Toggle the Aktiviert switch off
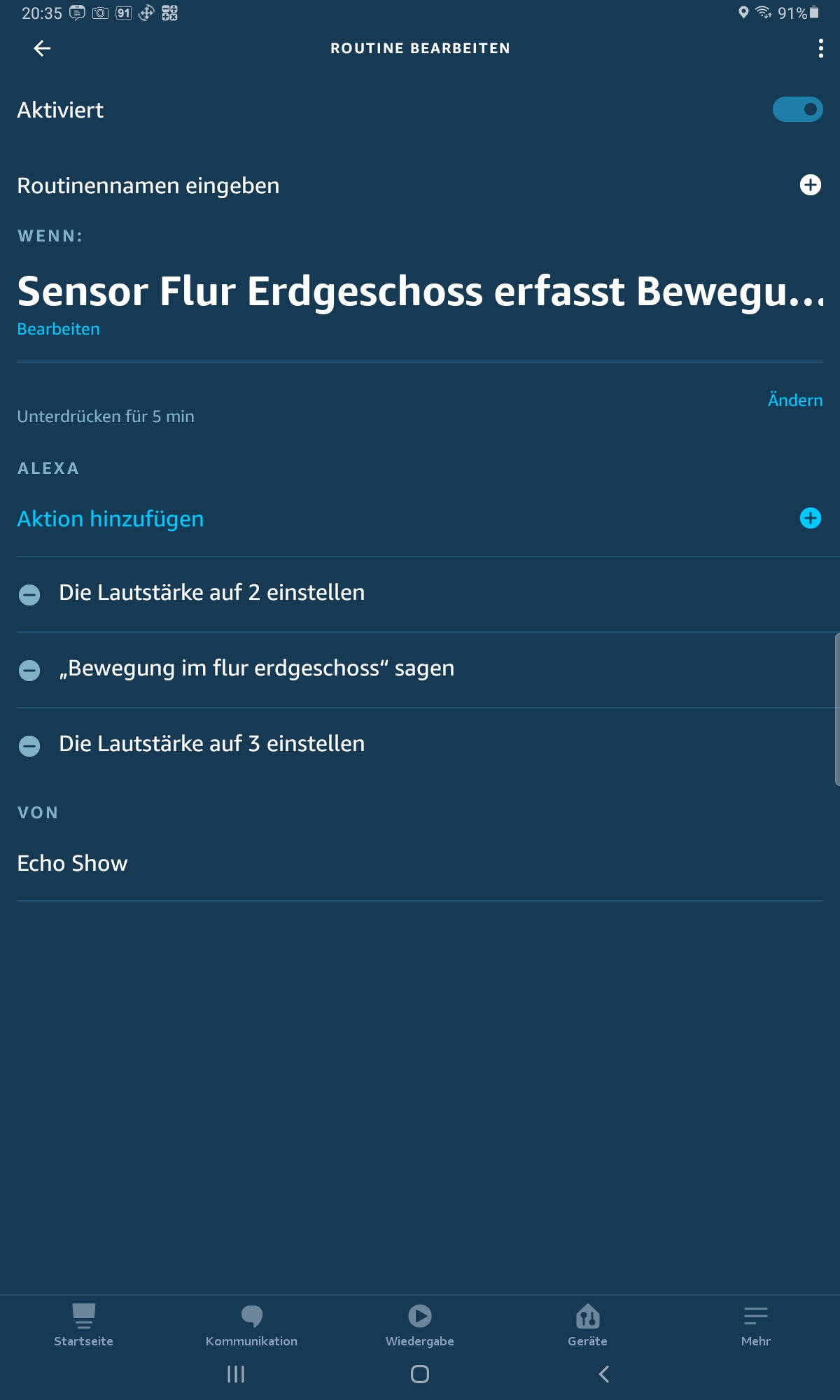Image resolution: width=840 pixels, height=1400 pixels. coord(797,109)
